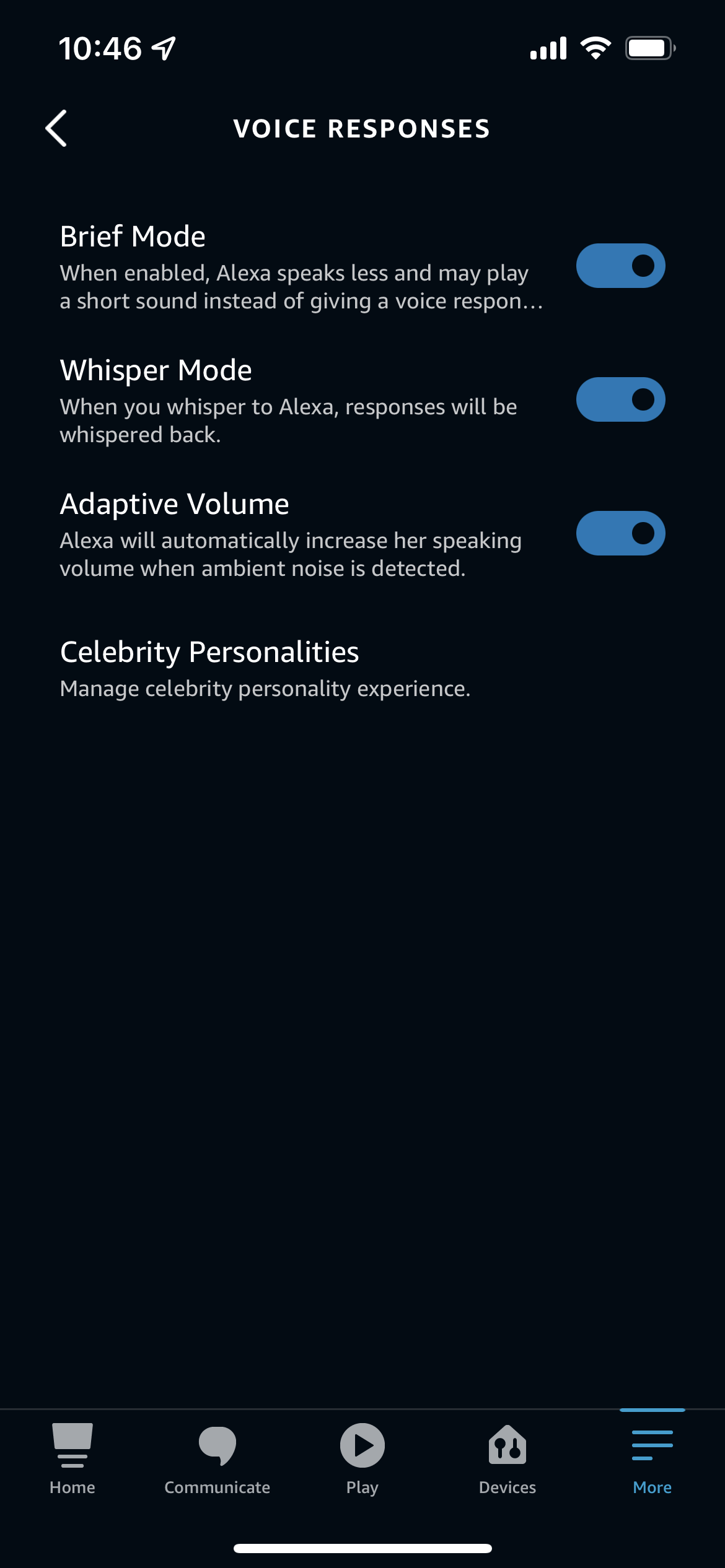Disable the Whisper Mode switch
725x1568 pixels.
click(x=620, y=399)
